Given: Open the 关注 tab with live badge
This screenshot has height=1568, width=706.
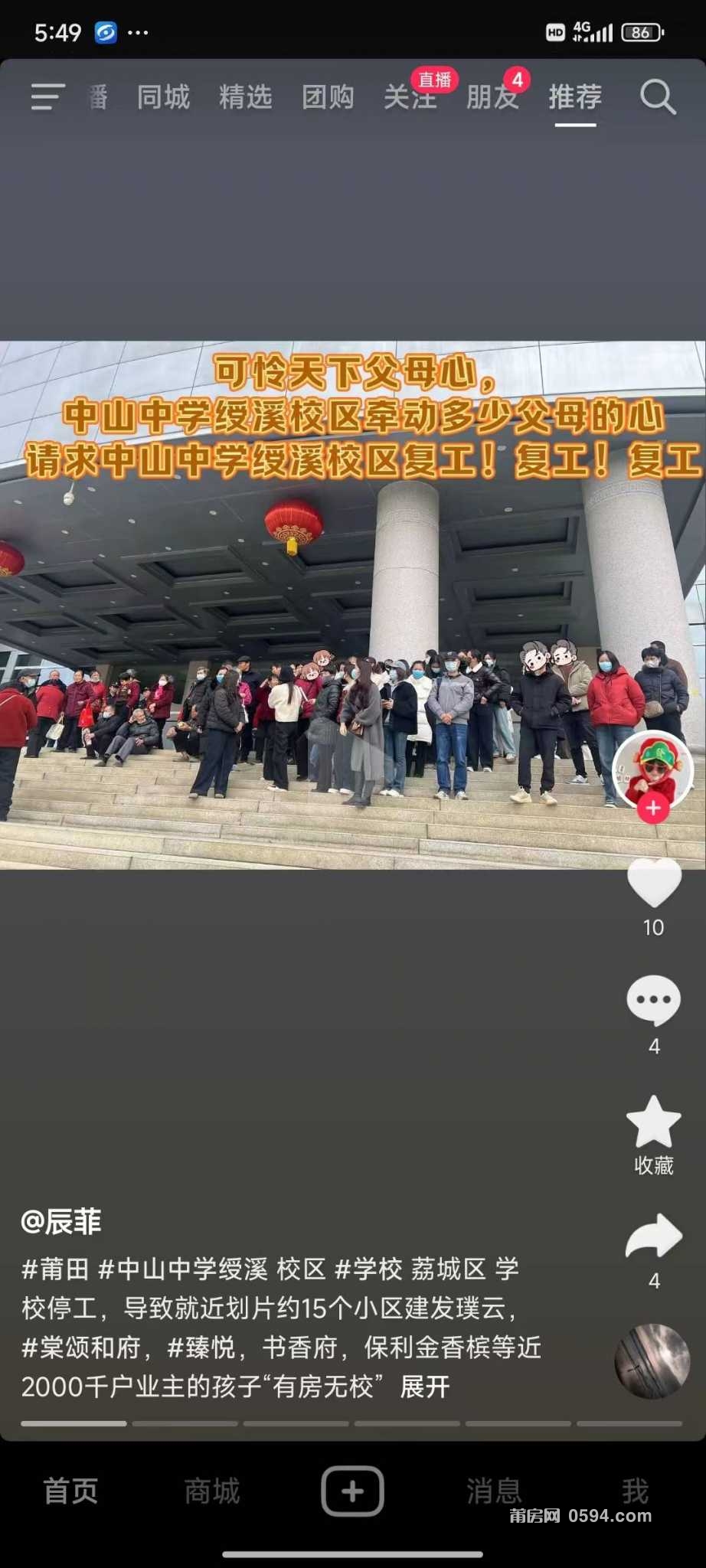Looking at the screenshot, I should click(411, 97).
